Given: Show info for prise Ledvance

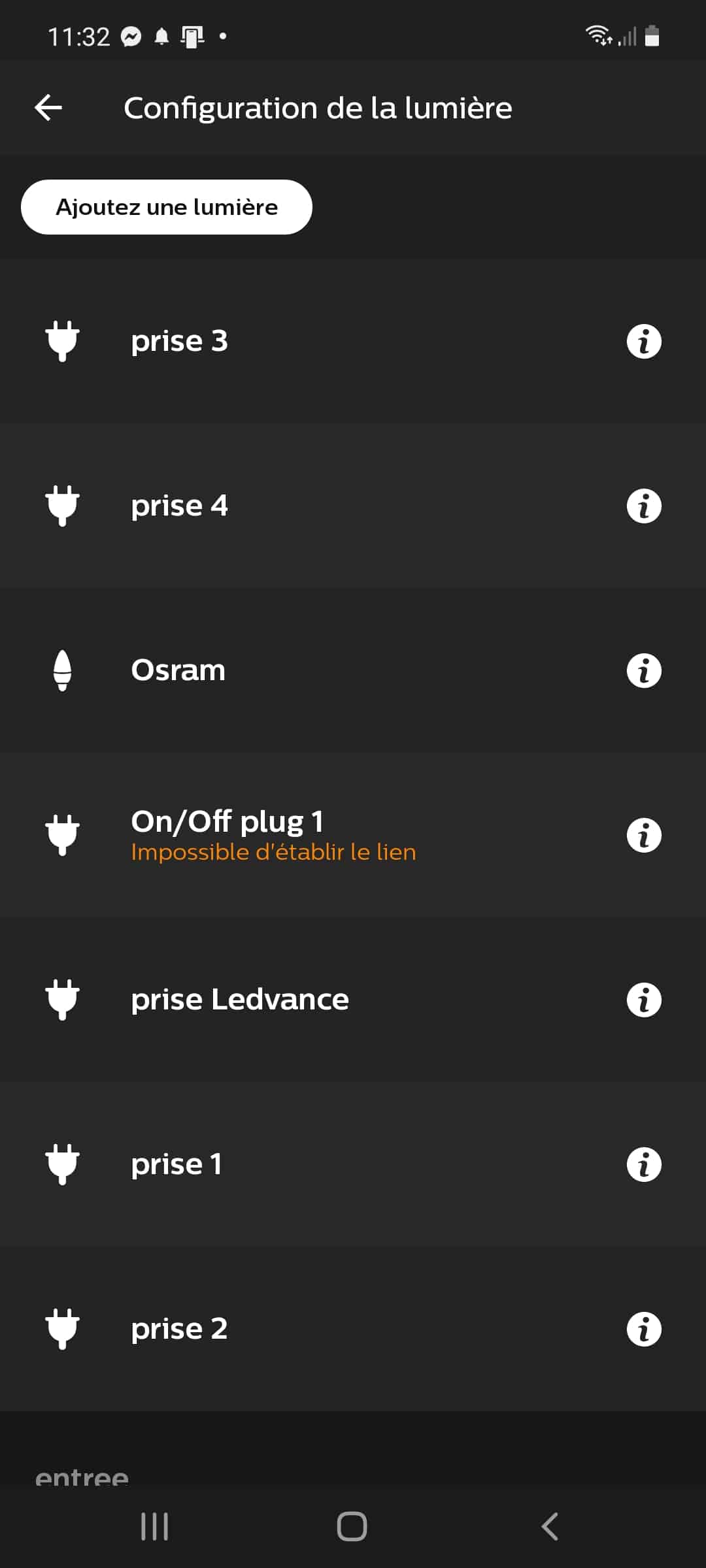Looking at the screenshot, I should click(644, 1000).
